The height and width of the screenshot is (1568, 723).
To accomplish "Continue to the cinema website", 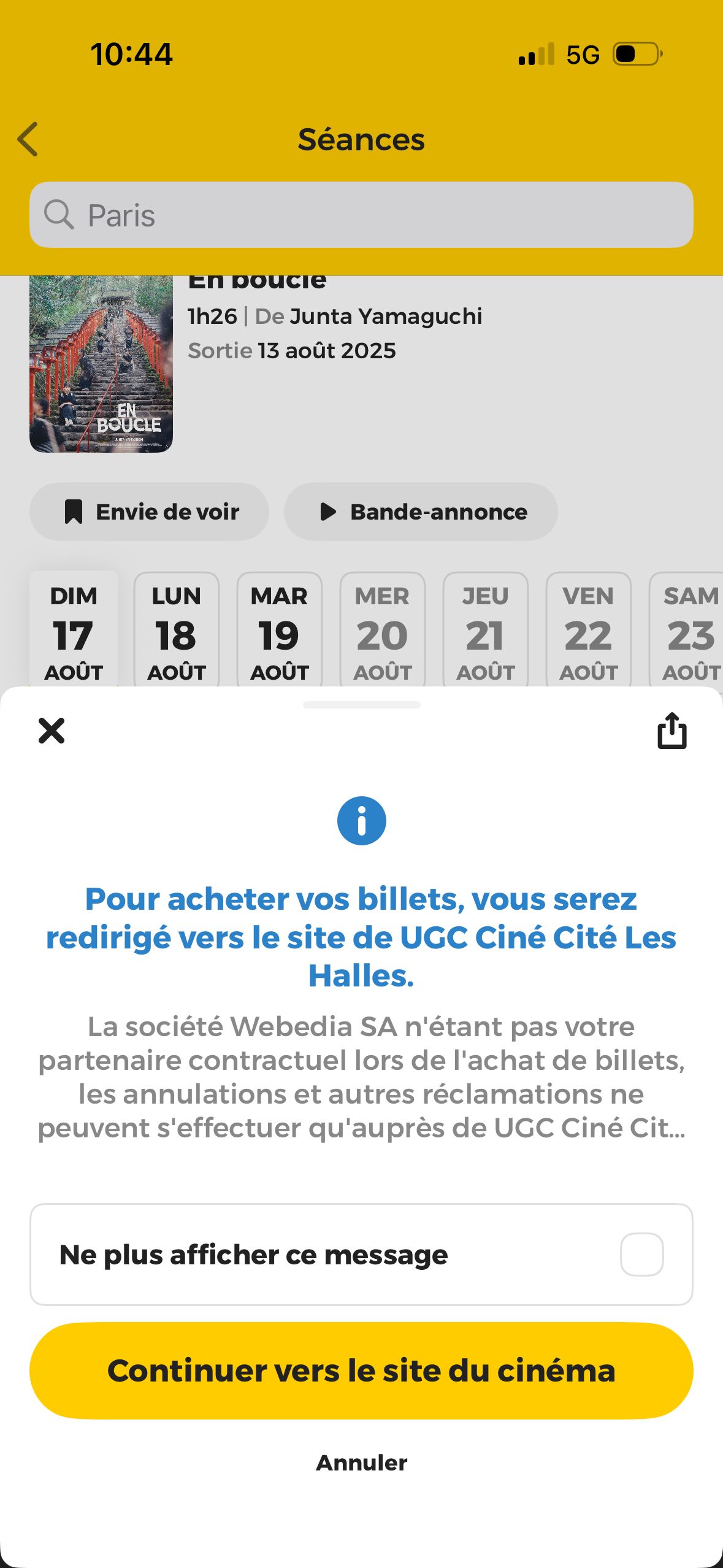I will click(361, 1370).
